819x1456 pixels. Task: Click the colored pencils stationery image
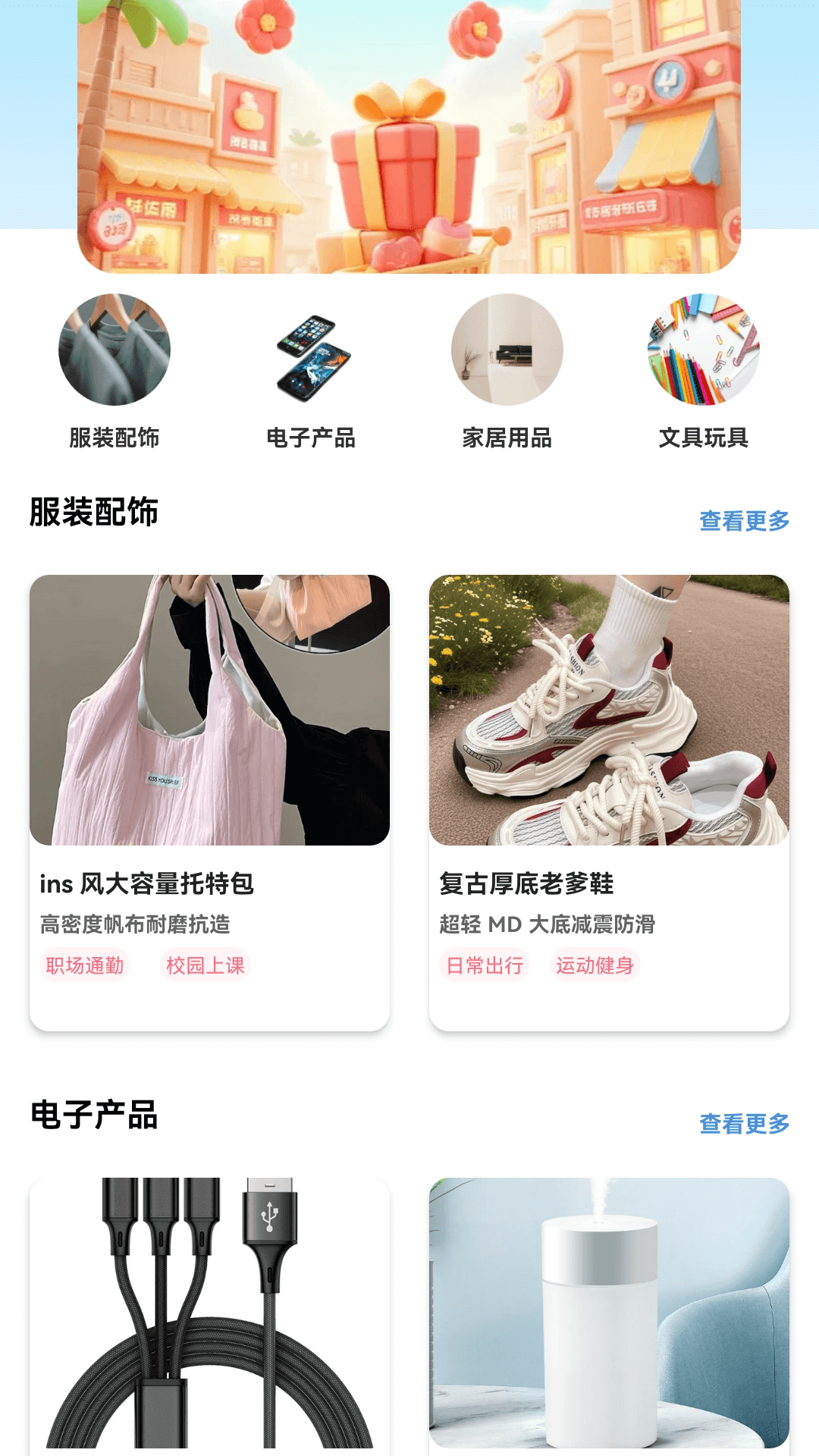[x=704, y=350]
